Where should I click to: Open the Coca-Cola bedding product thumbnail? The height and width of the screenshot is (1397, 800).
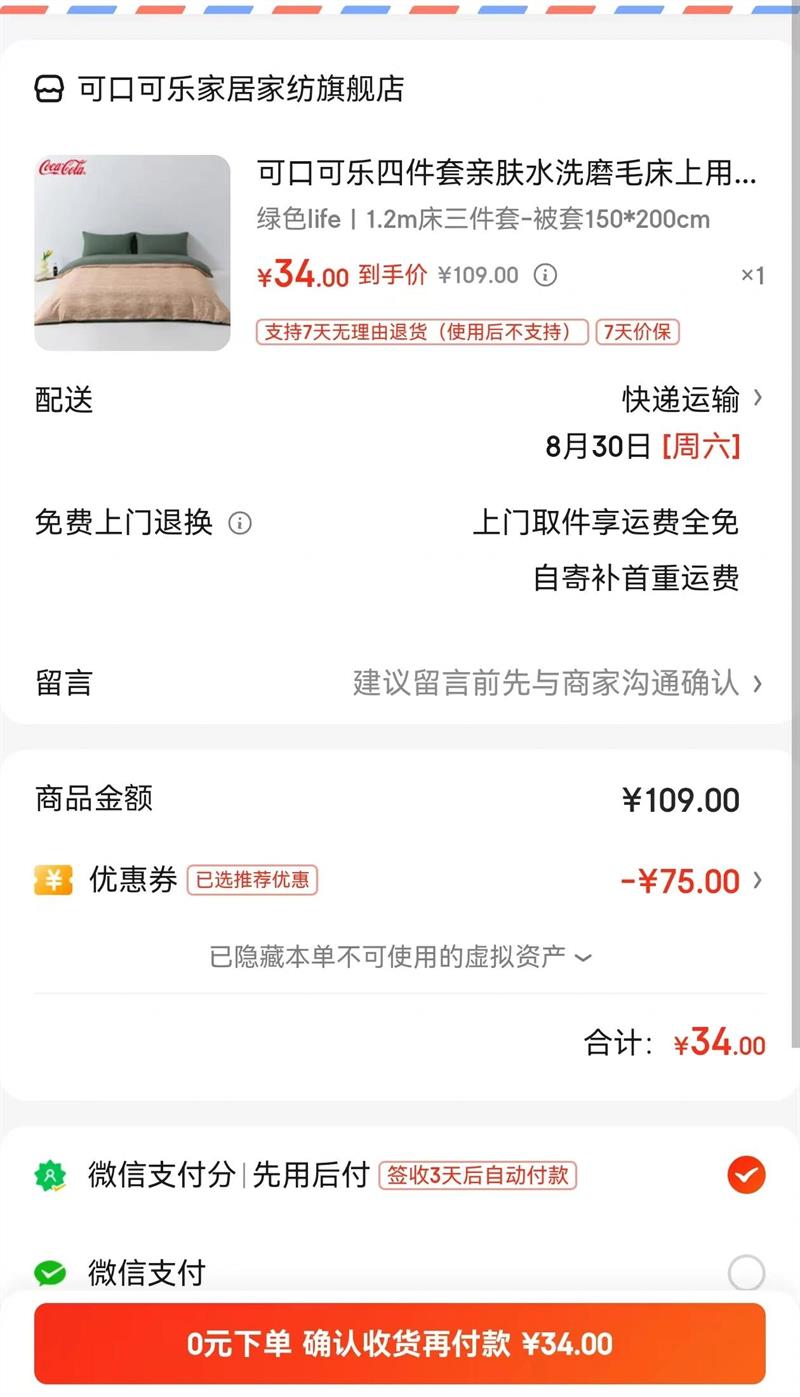132,253
